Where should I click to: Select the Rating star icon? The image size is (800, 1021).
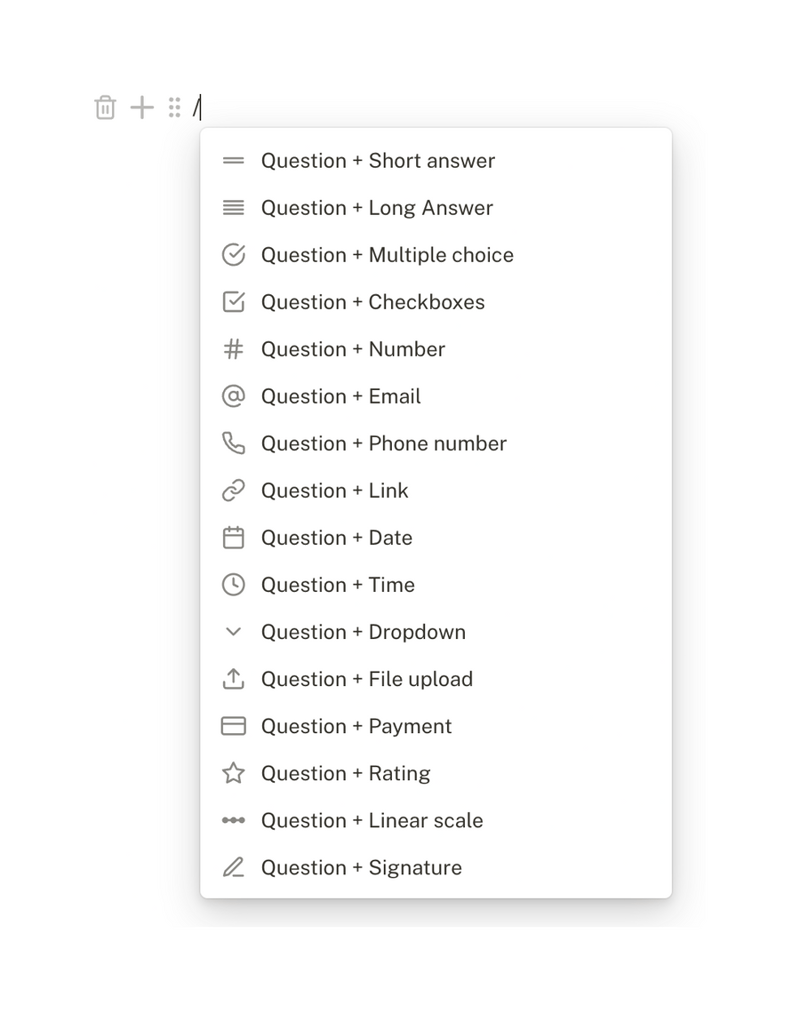pos(233,772)
